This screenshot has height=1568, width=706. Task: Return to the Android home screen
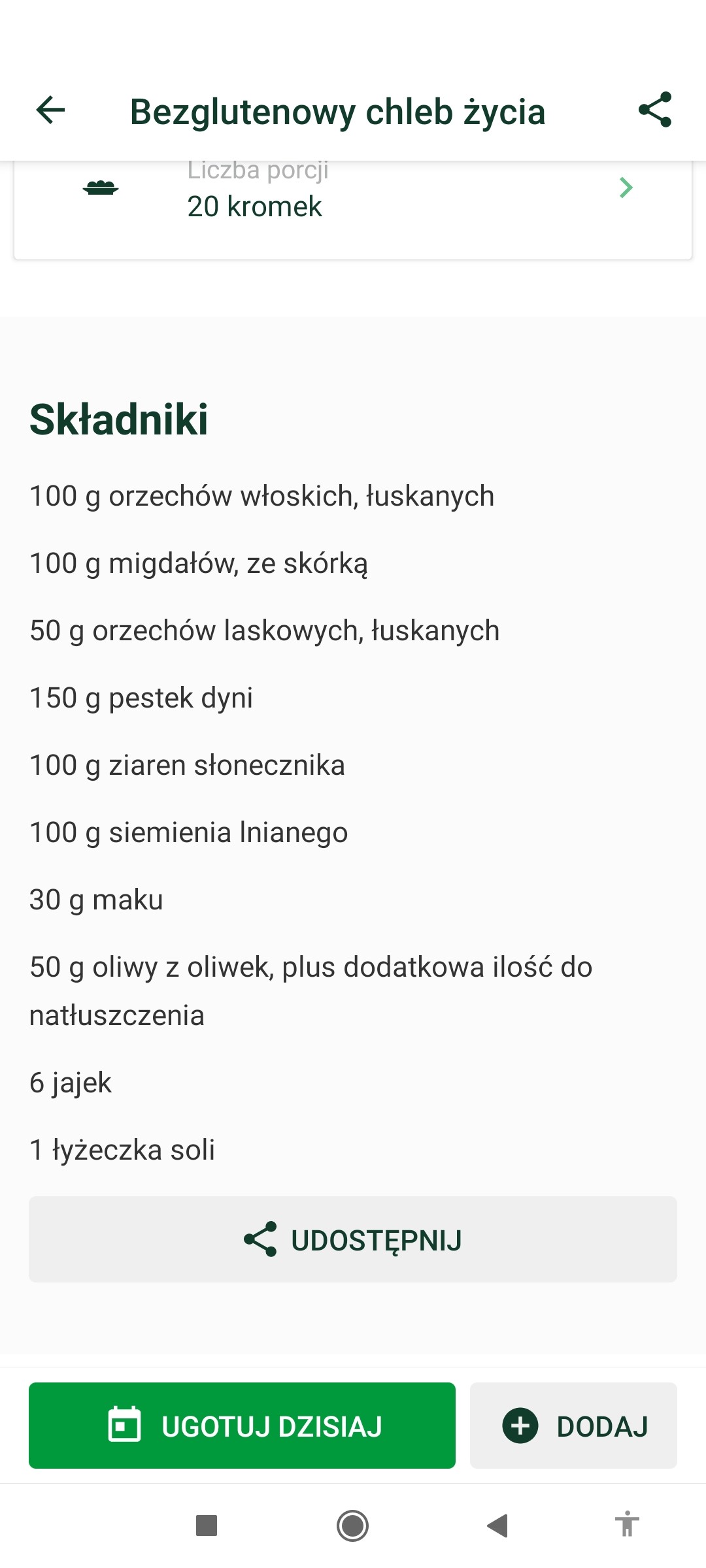tap(353, 1526)
